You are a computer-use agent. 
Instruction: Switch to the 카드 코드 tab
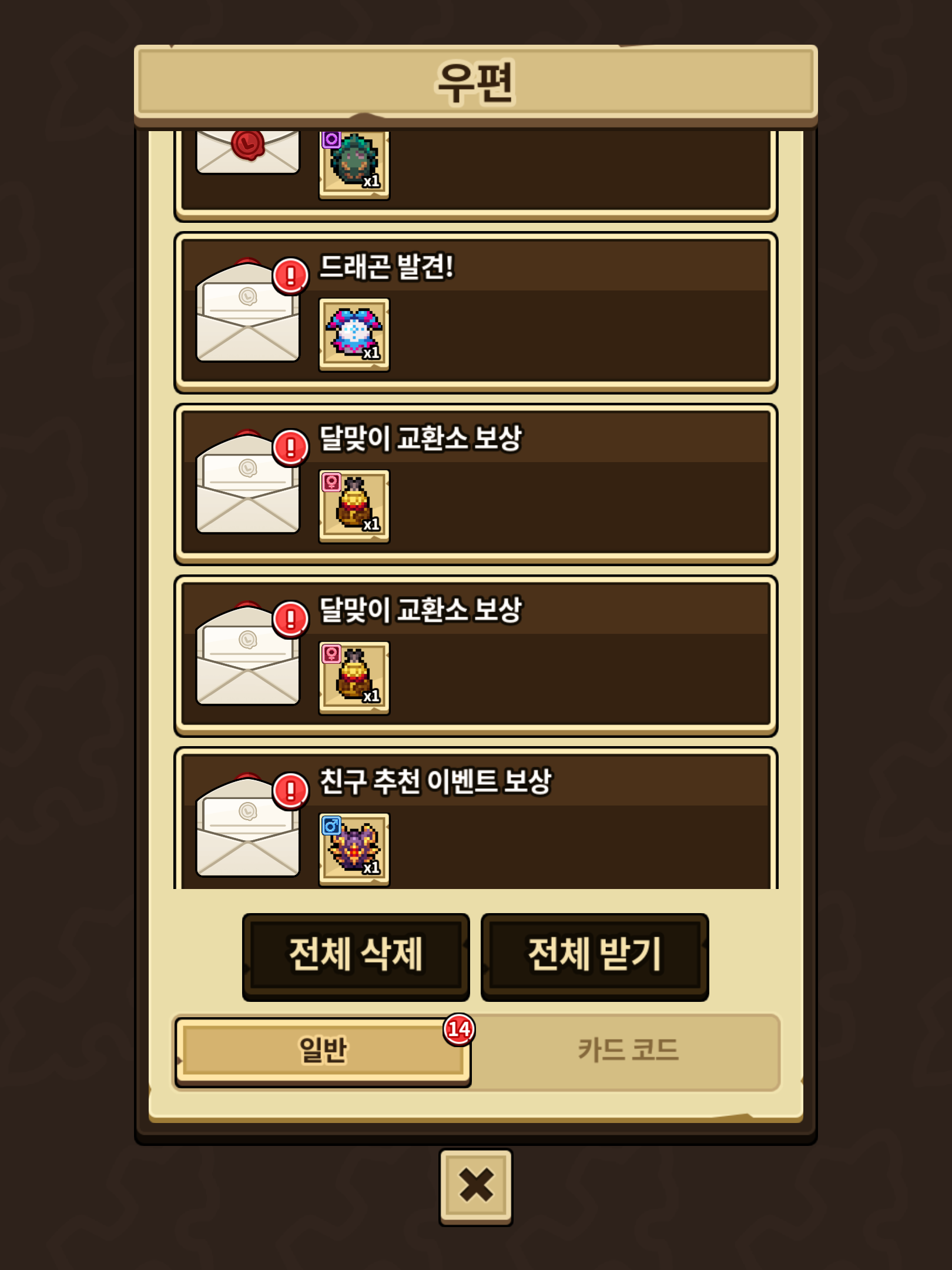pos(628,1051)
